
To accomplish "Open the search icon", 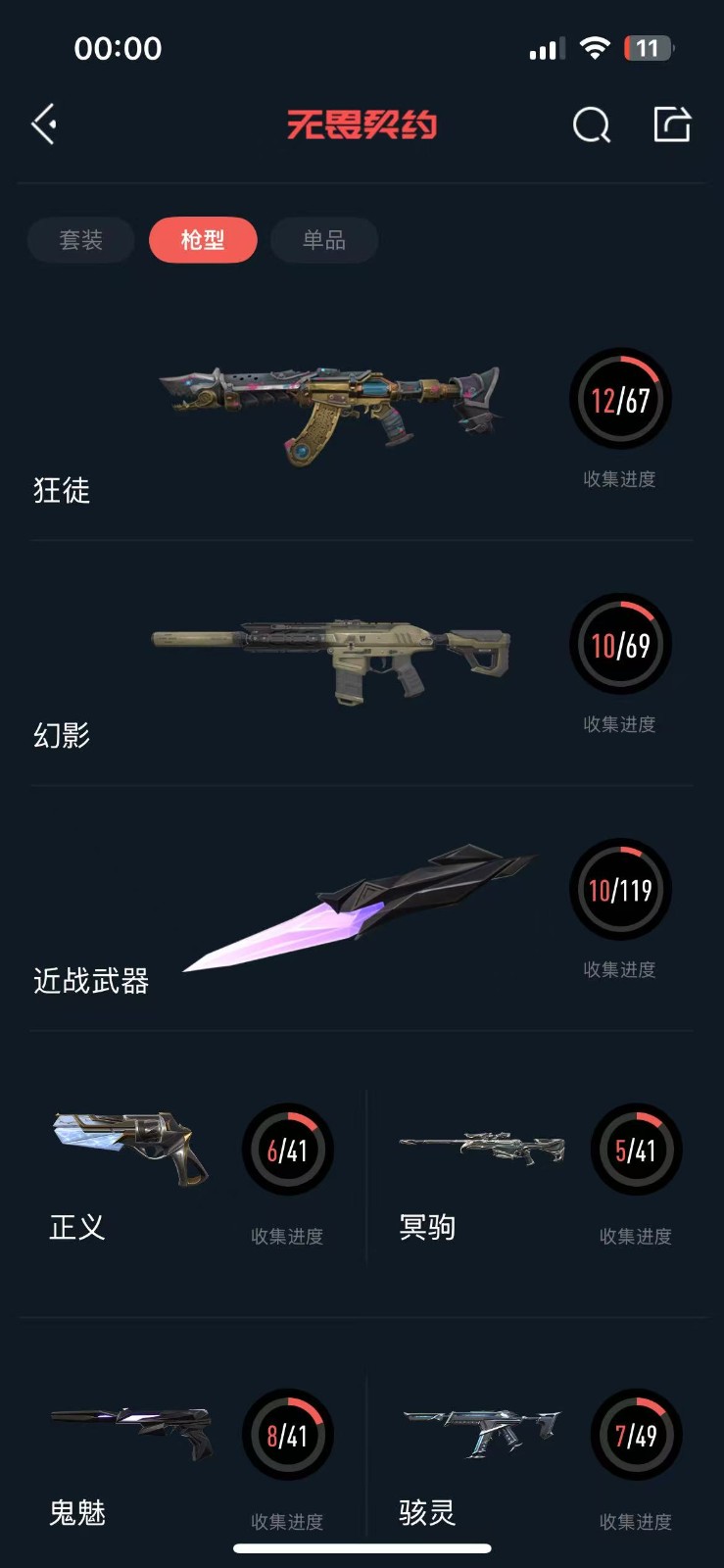I will (x=592, y=124).
